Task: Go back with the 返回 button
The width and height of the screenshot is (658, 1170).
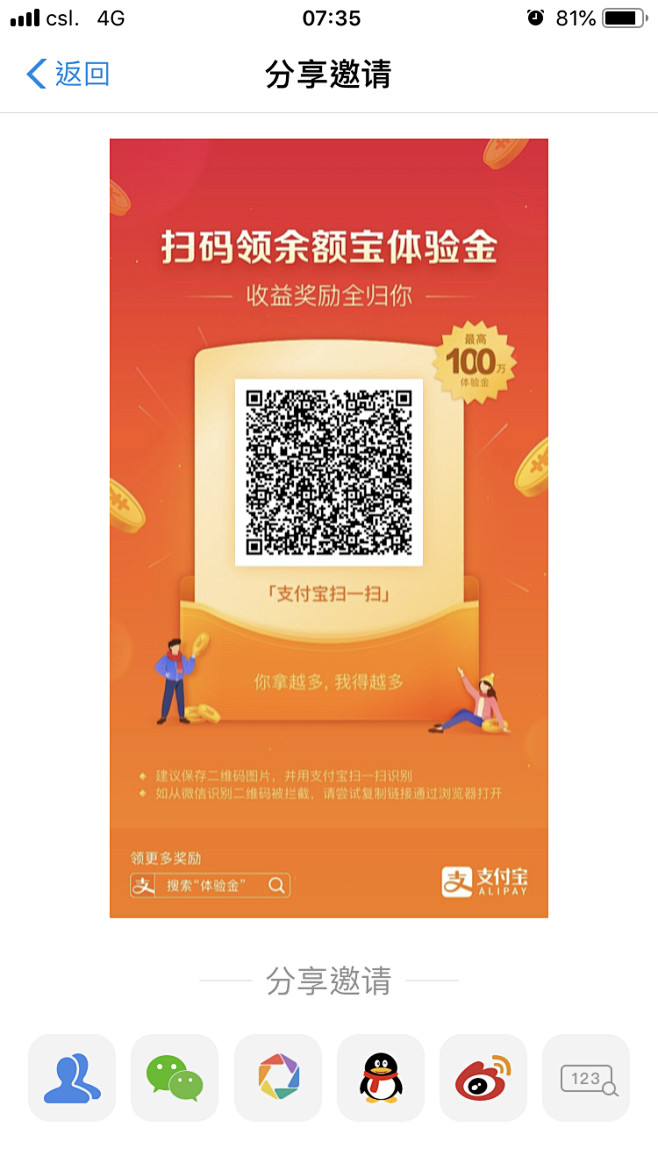Action: click(68, 75)
